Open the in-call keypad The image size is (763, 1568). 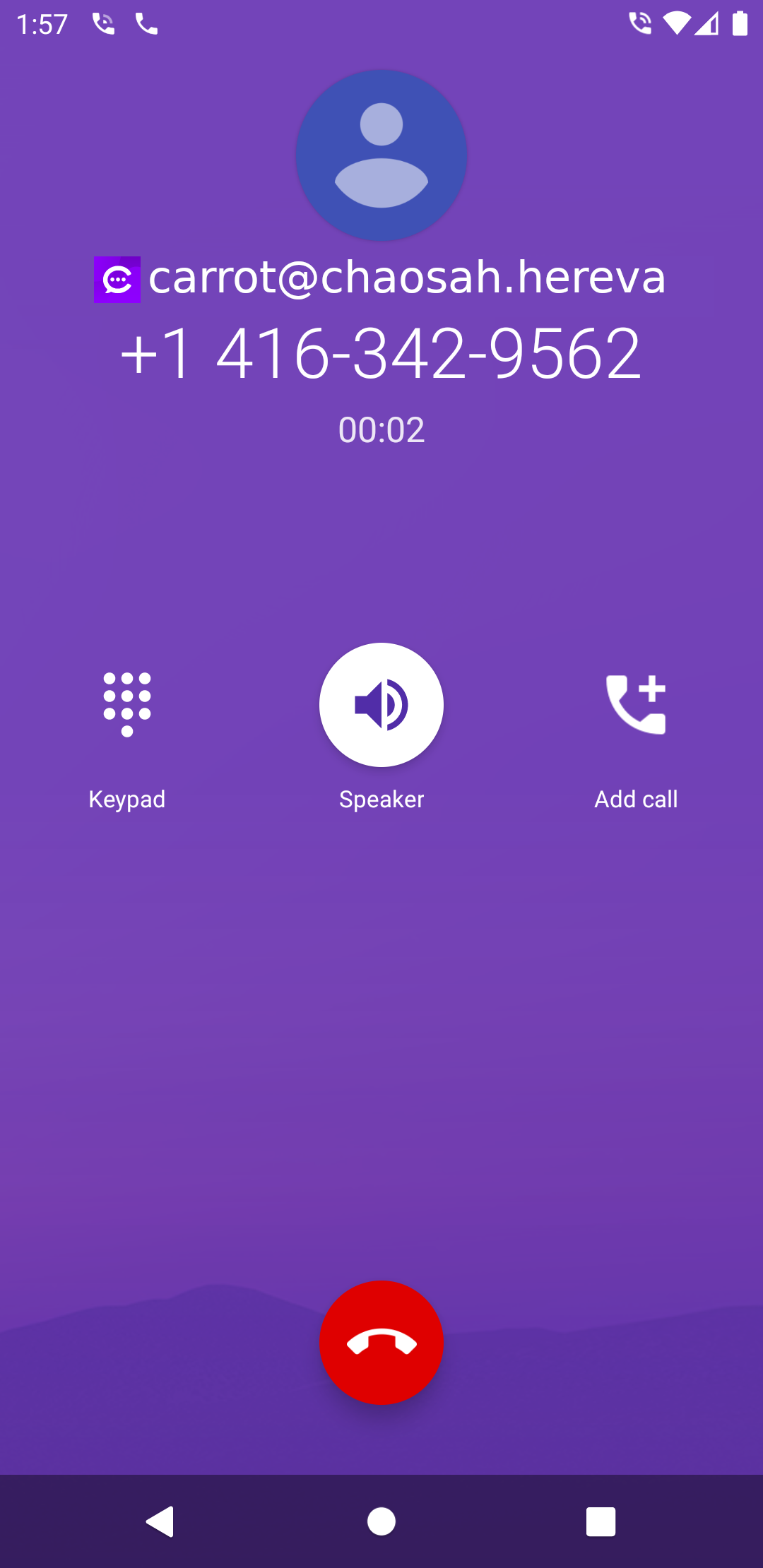(127, 705)
